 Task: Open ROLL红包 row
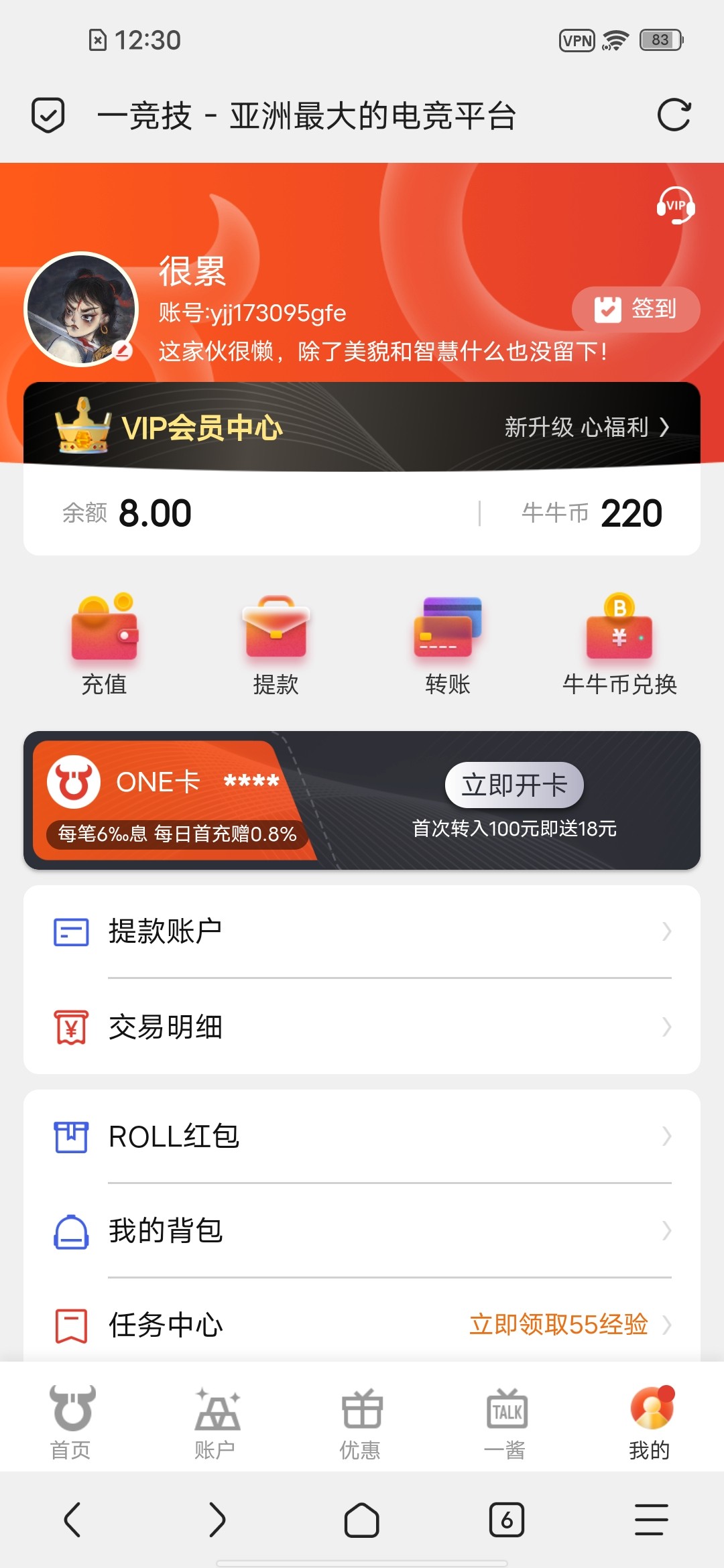[x=362, y=1136]
